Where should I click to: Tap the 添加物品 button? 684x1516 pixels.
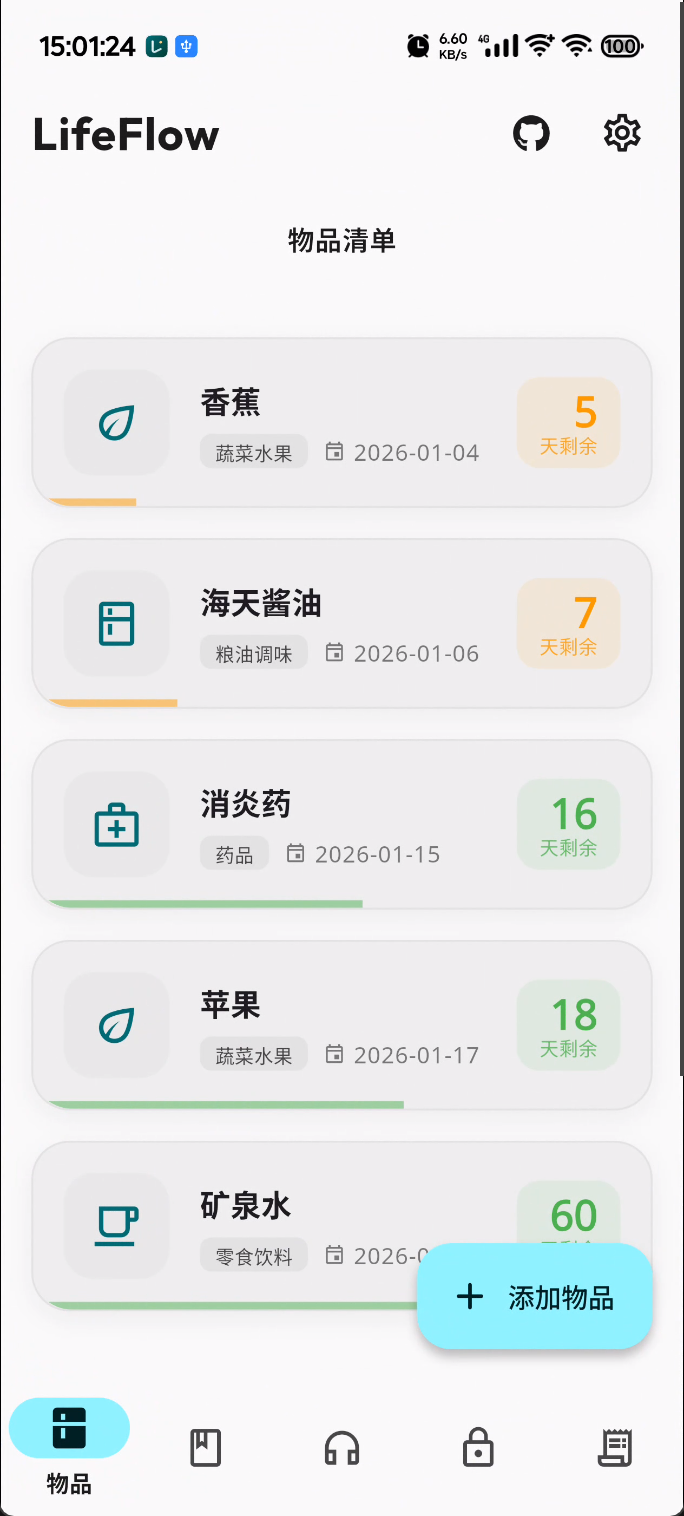(x=535, y=1297)
